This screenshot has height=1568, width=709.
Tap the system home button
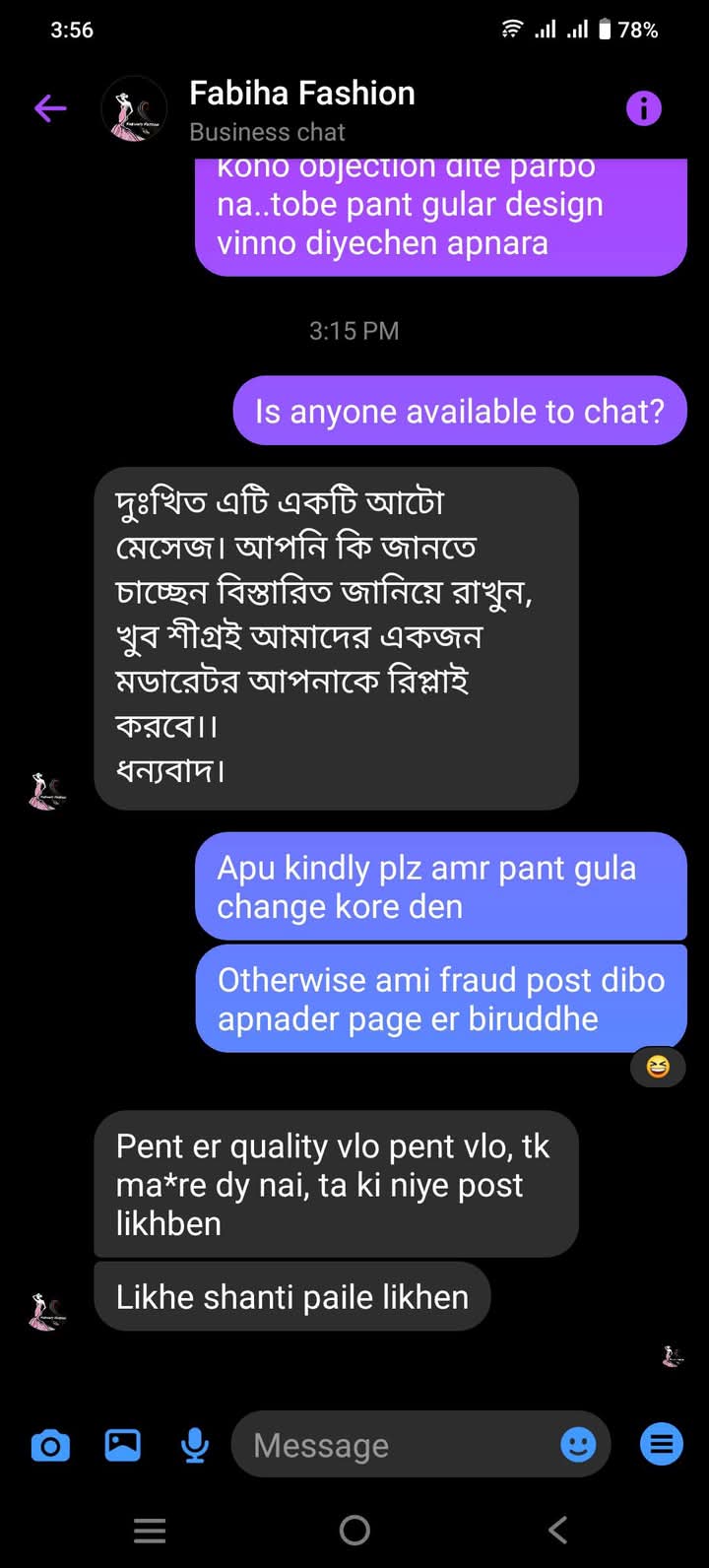(354, 1530)
